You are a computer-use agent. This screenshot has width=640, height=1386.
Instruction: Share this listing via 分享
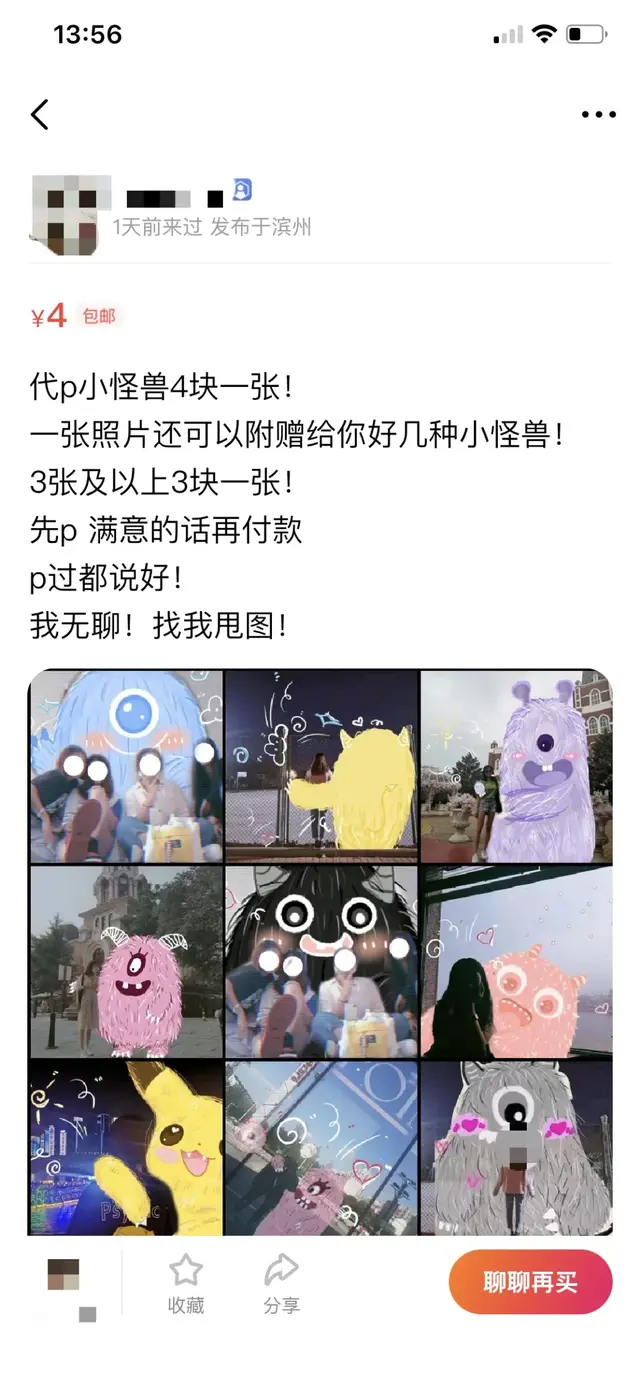(282, 1284)
